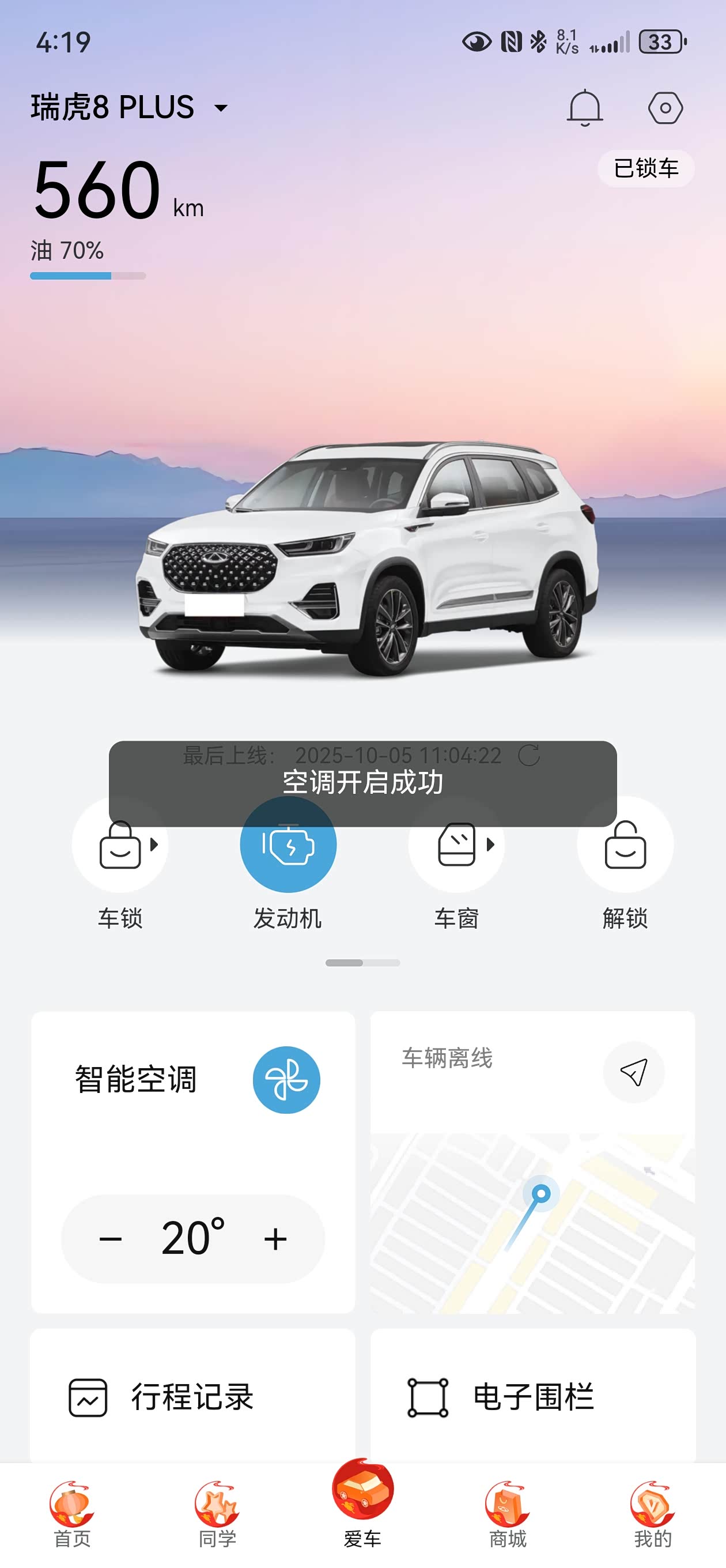Switch to the 同学 tab
Image resolution: width=726 pixels, height=1568 pixels.
click(x=217, y=1516)
